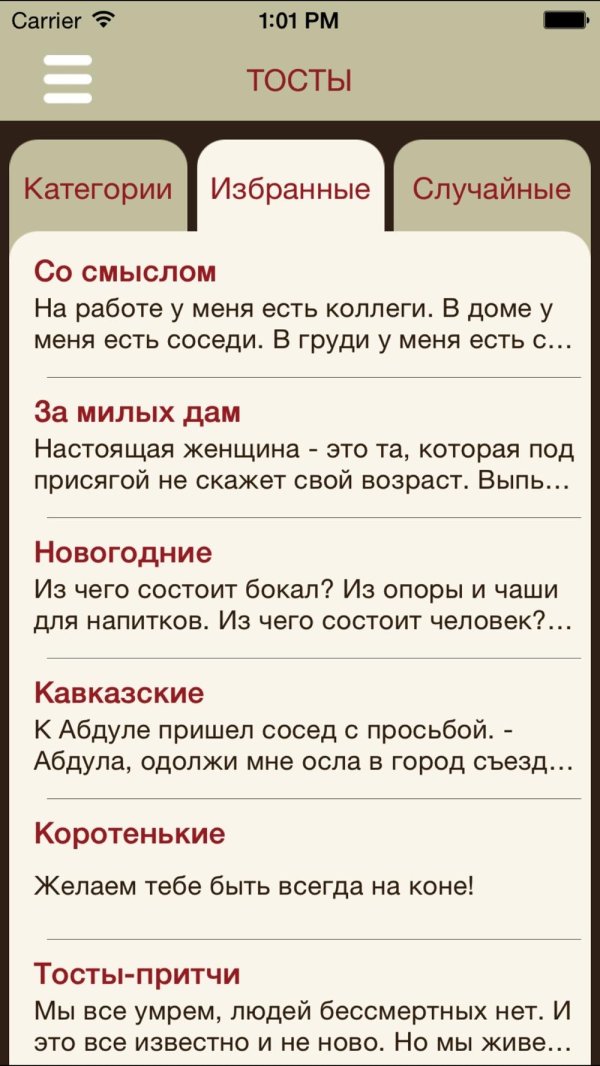The height and width of the screenshot is (1066, 600).
Task: View the Тосты-притчи toast
Action: point(300,1008)
